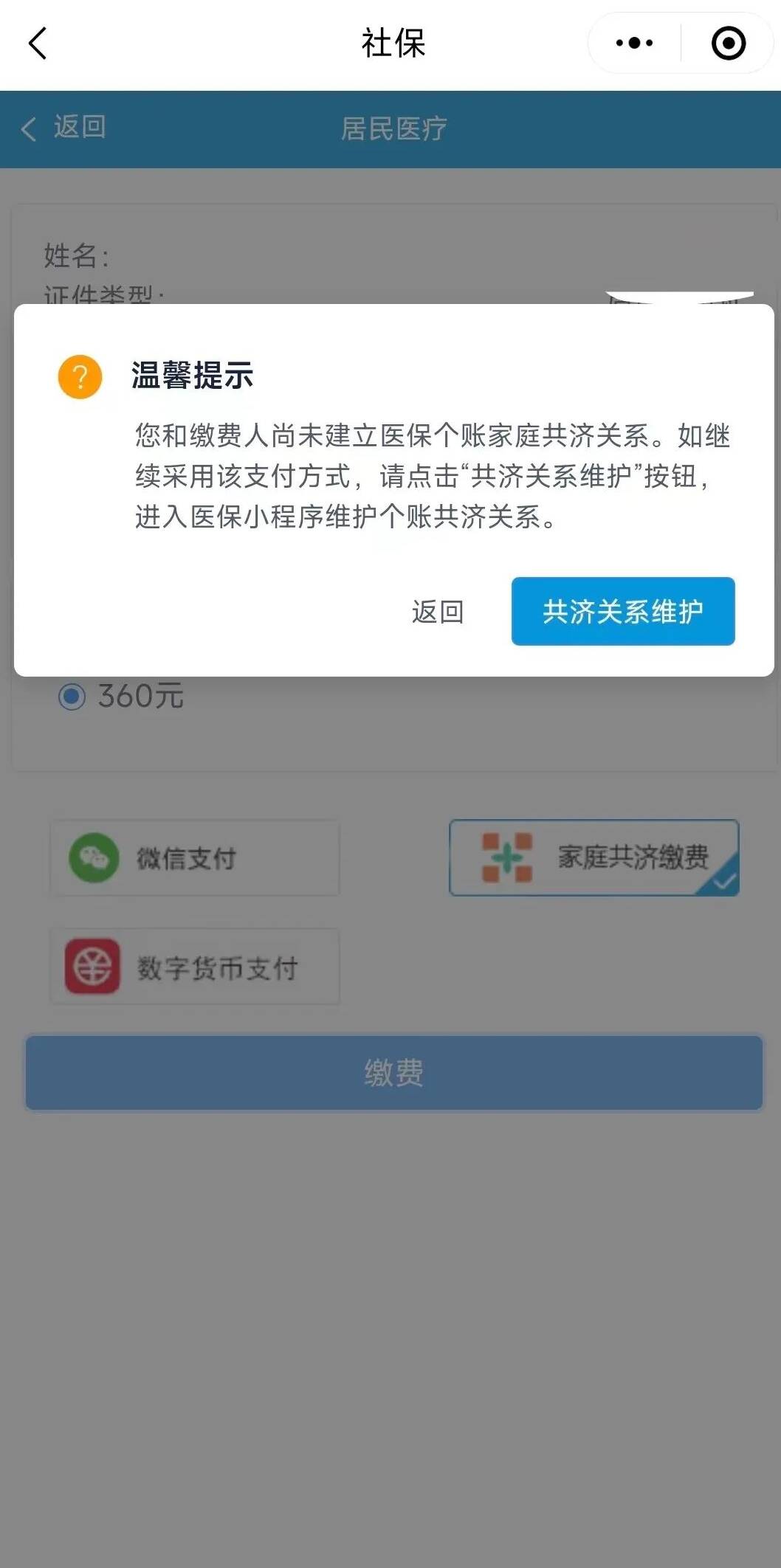Click the orange question mark in the dialog
This screenshot has width=781, height=1568.
click(81, 377)
